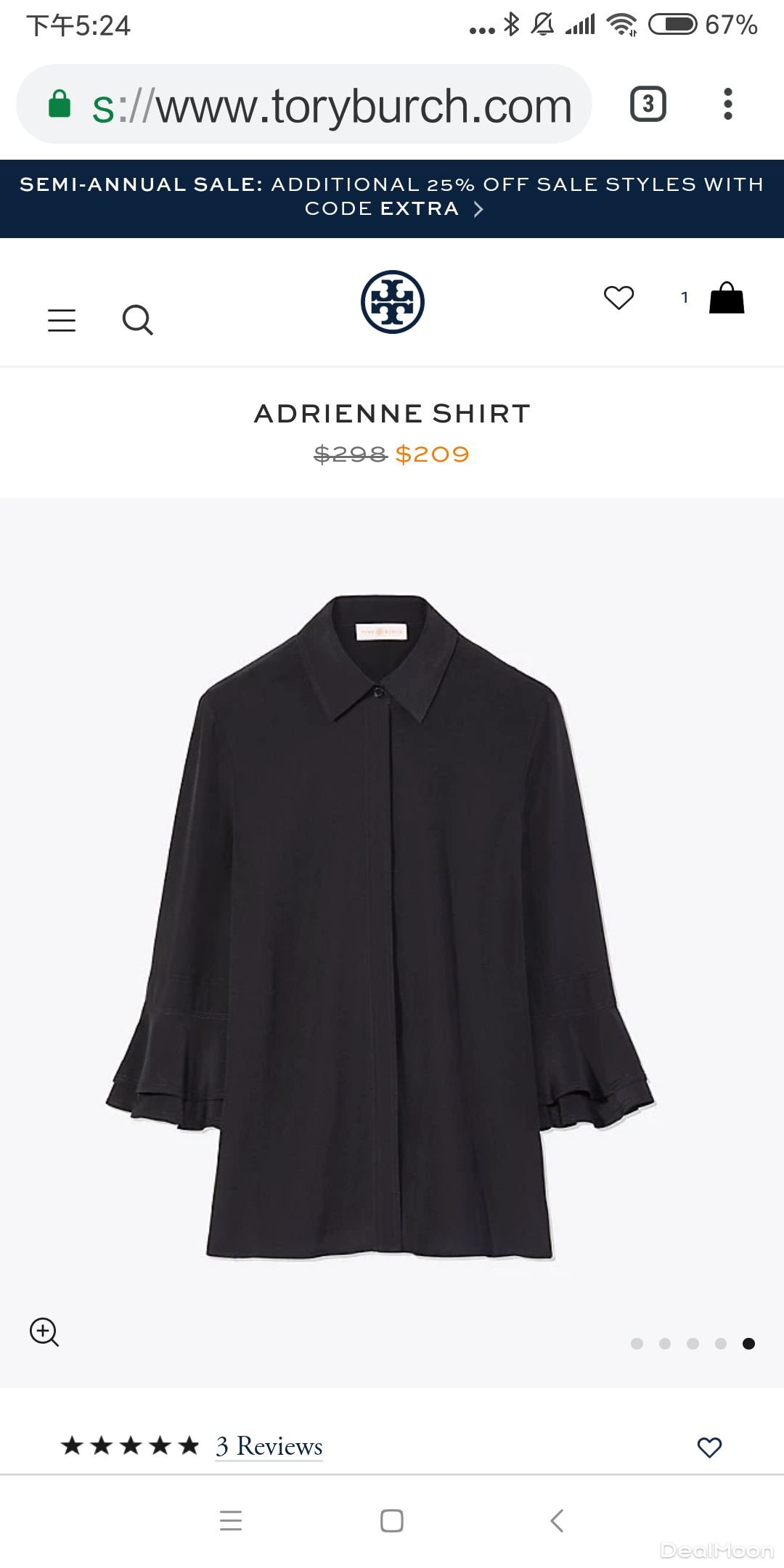
Task: Open the Semi-Annual Sale banner
Action: pos(392,197)
